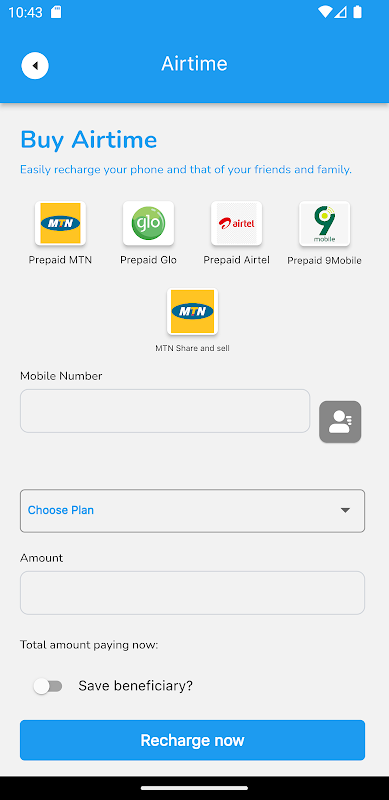Focus the Mobile Number field
389x800 pixels.
click(165, 411)
